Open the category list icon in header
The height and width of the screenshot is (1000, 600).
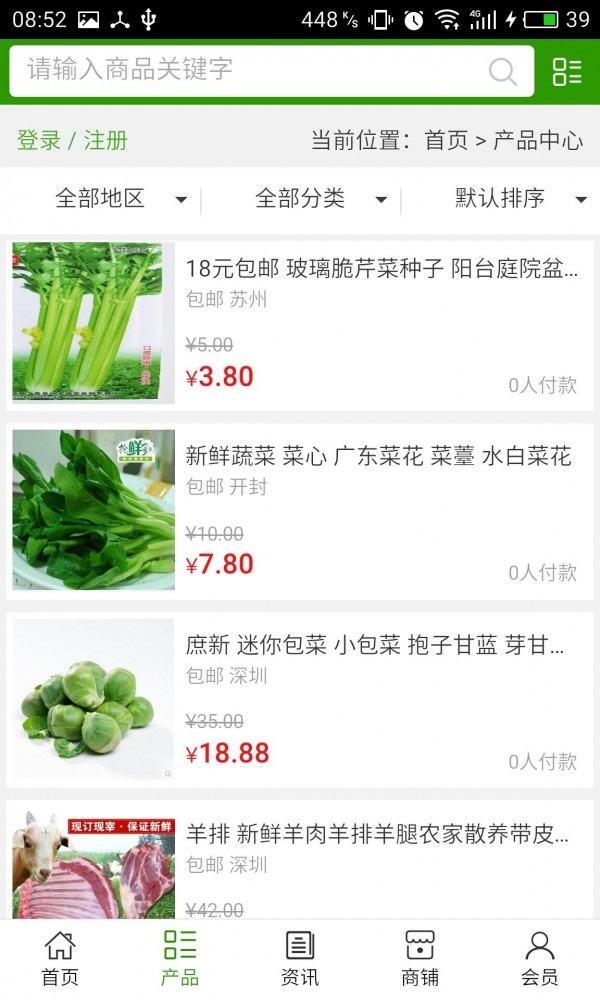567,71
